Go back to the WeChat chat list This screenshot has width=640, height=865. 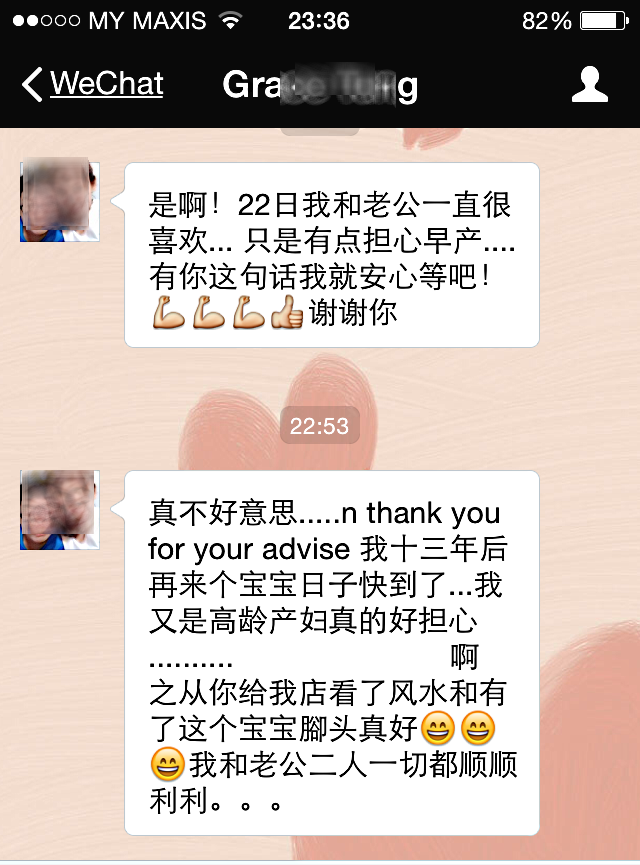92,84
